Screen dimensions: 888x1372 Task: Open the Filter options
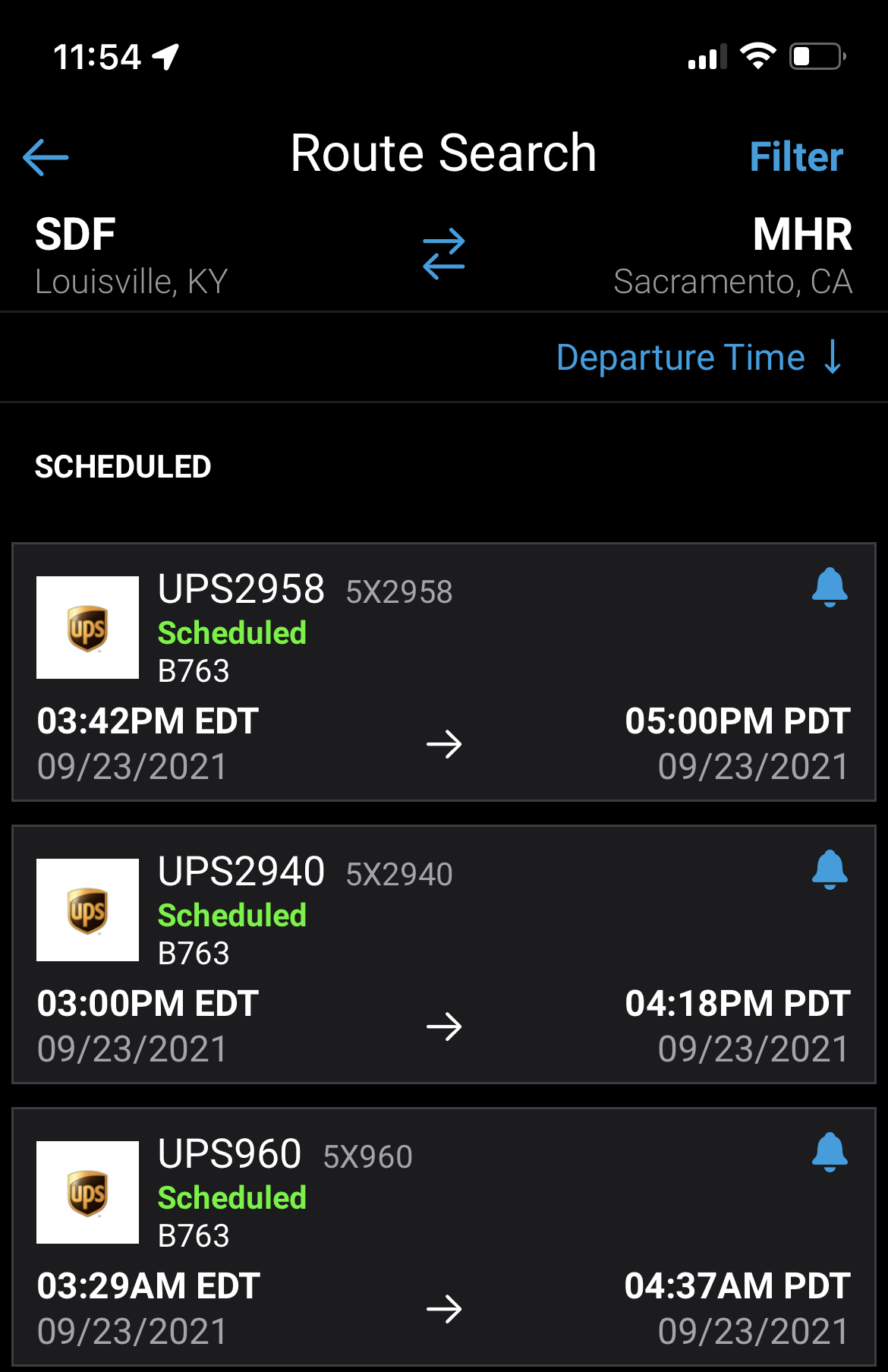point(795,157)
